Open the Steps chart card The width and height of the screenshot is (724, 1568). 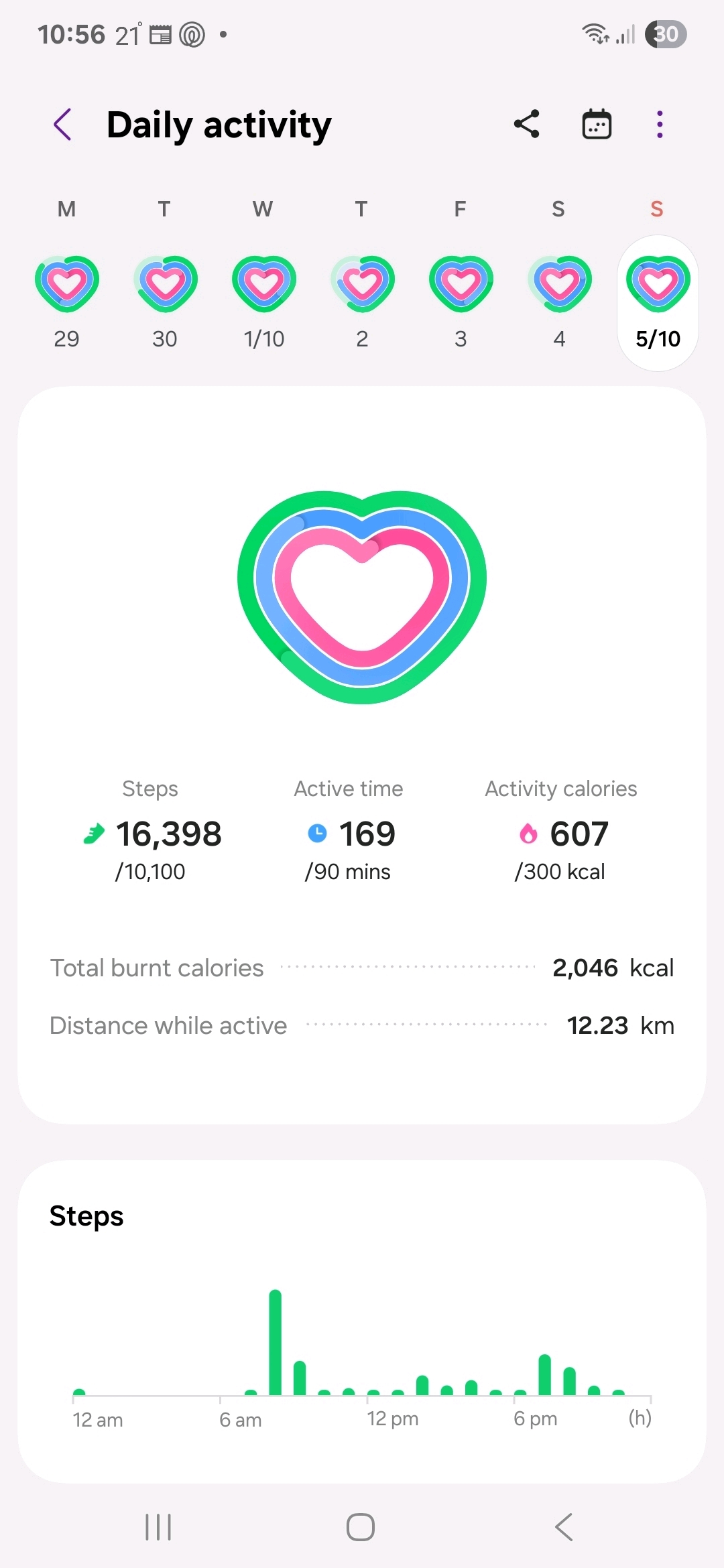pos(362,1320)
